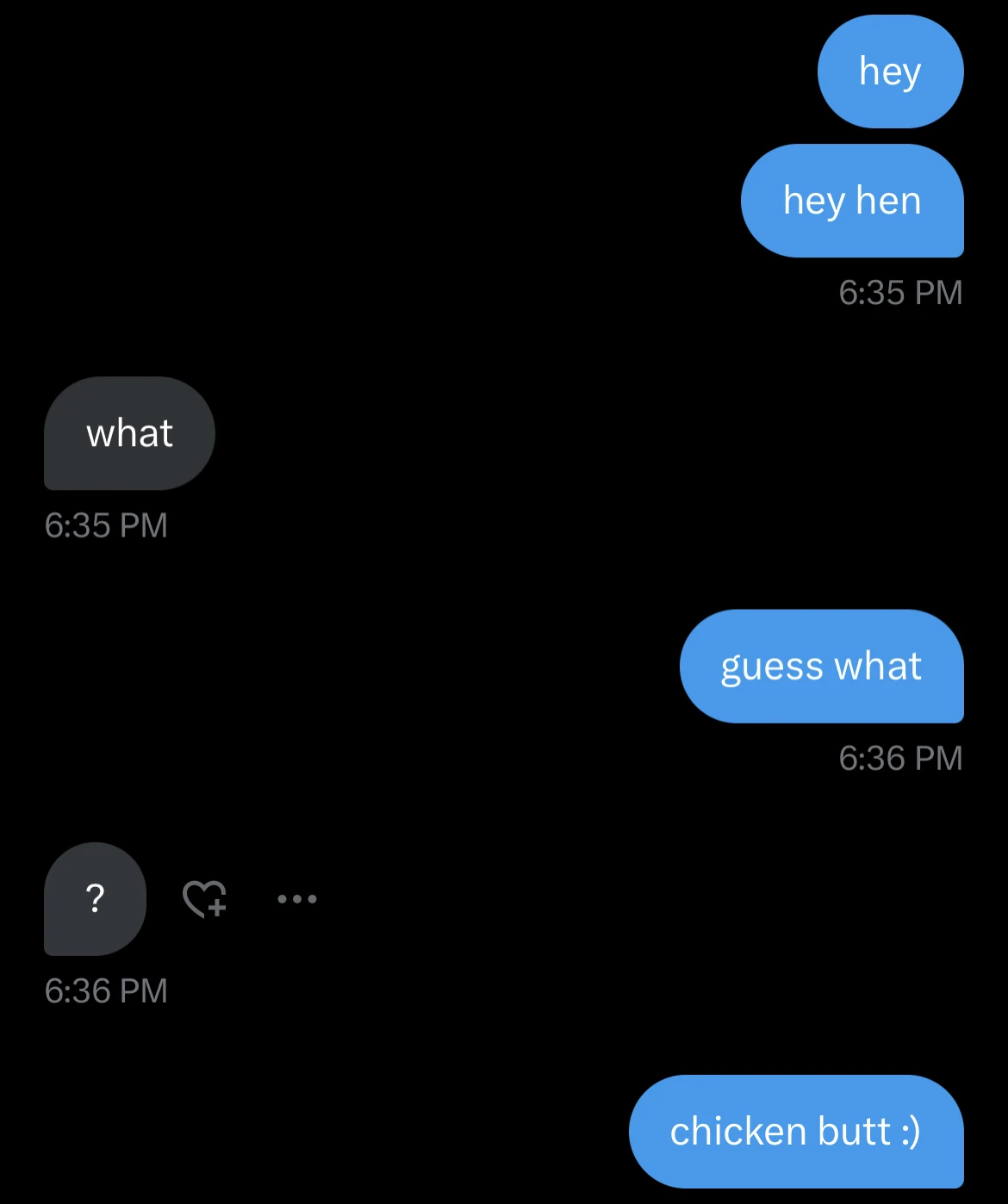
Task: Click the heart reaction icon beside the question mark
Action: [205, 898]
